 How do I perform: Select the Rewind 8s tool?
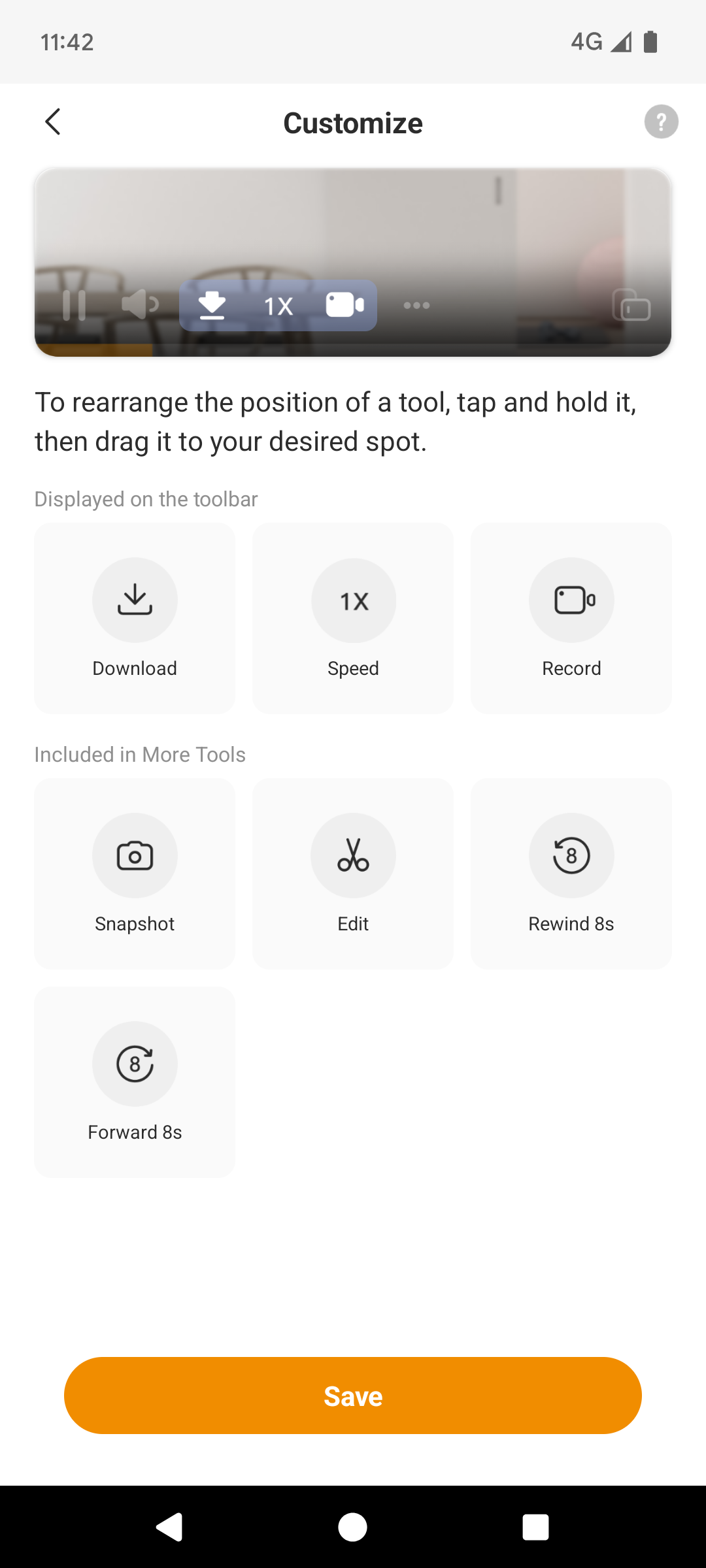pos(571,873)
